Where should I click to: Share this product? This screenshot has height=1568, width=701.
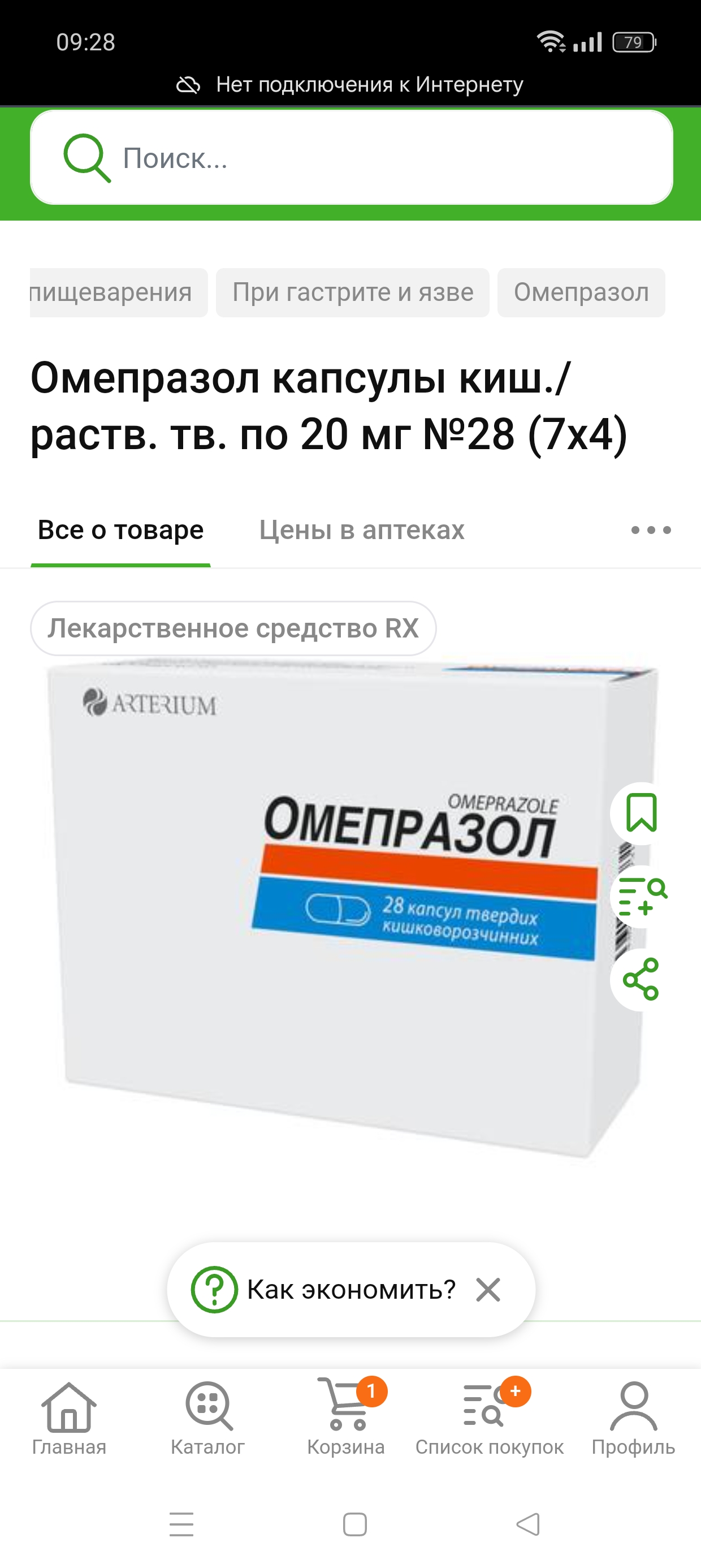coord(641,979)
